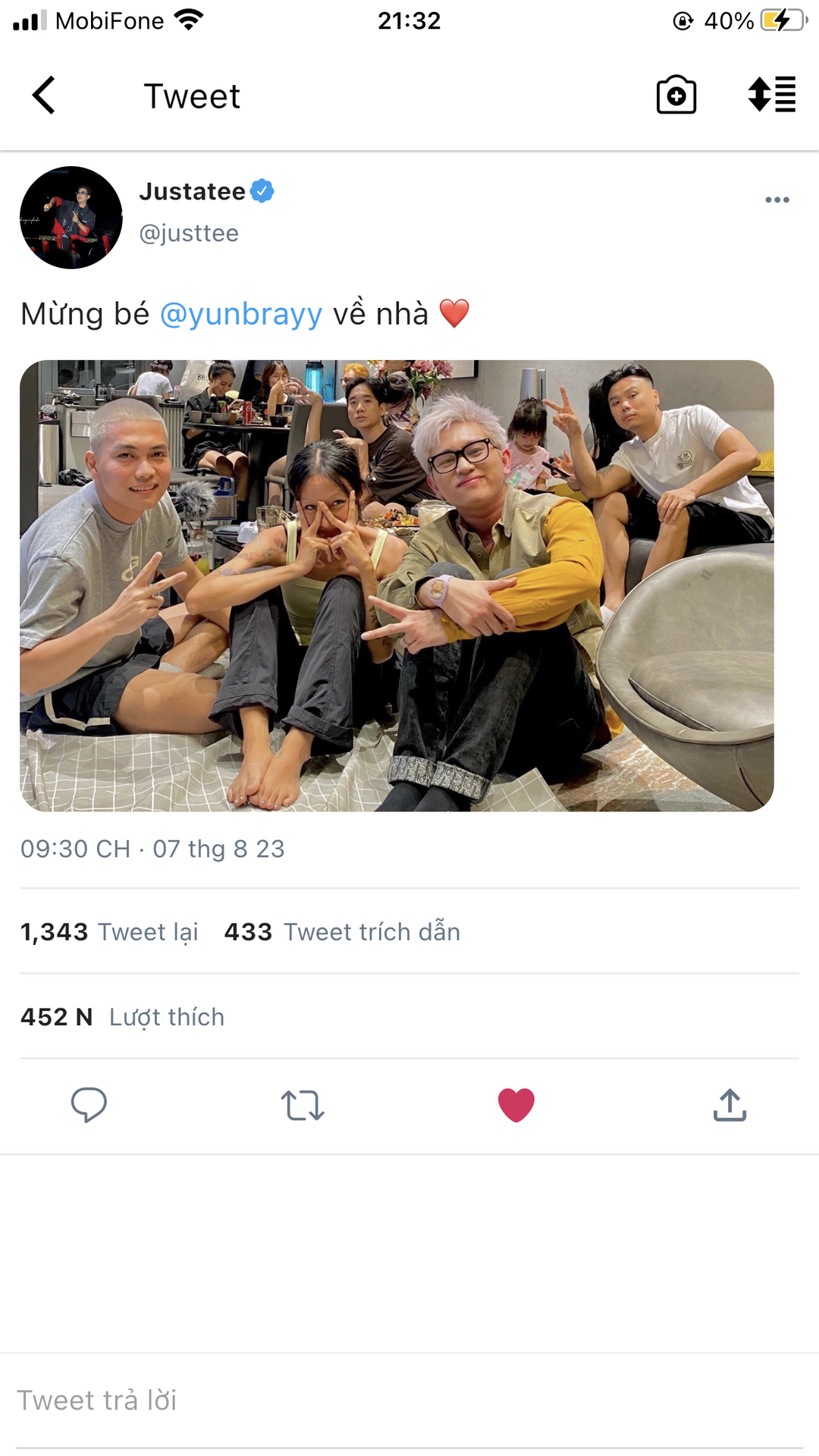View the 1,343 Tweet lại list
819x1456 pixels.
click(x=109, y=932)
